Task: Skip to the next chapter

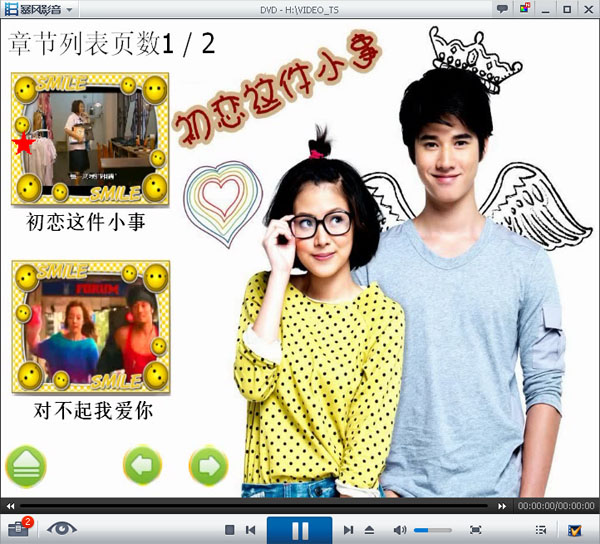Action: (x=348, y=529)
